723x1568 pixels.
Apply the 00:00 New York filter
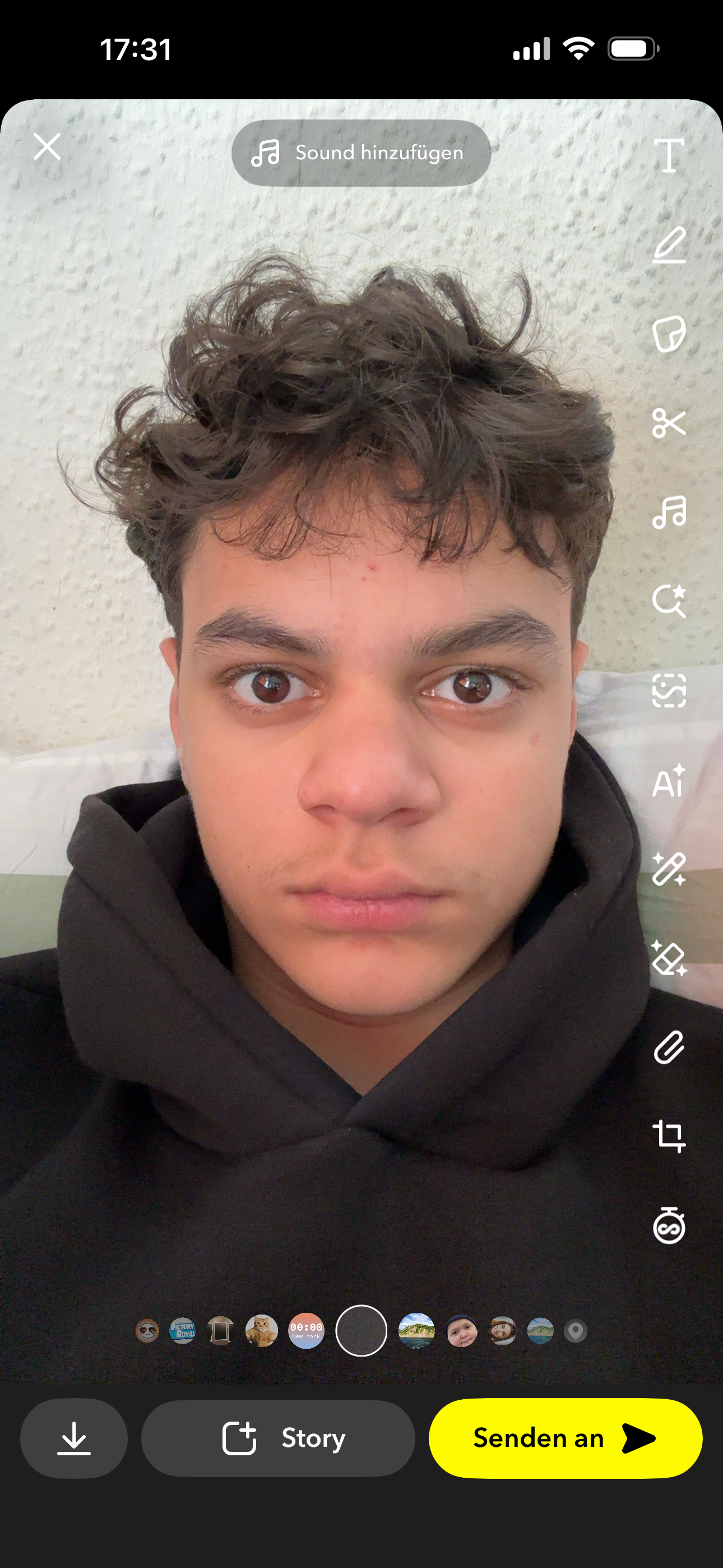[306, 1331]
